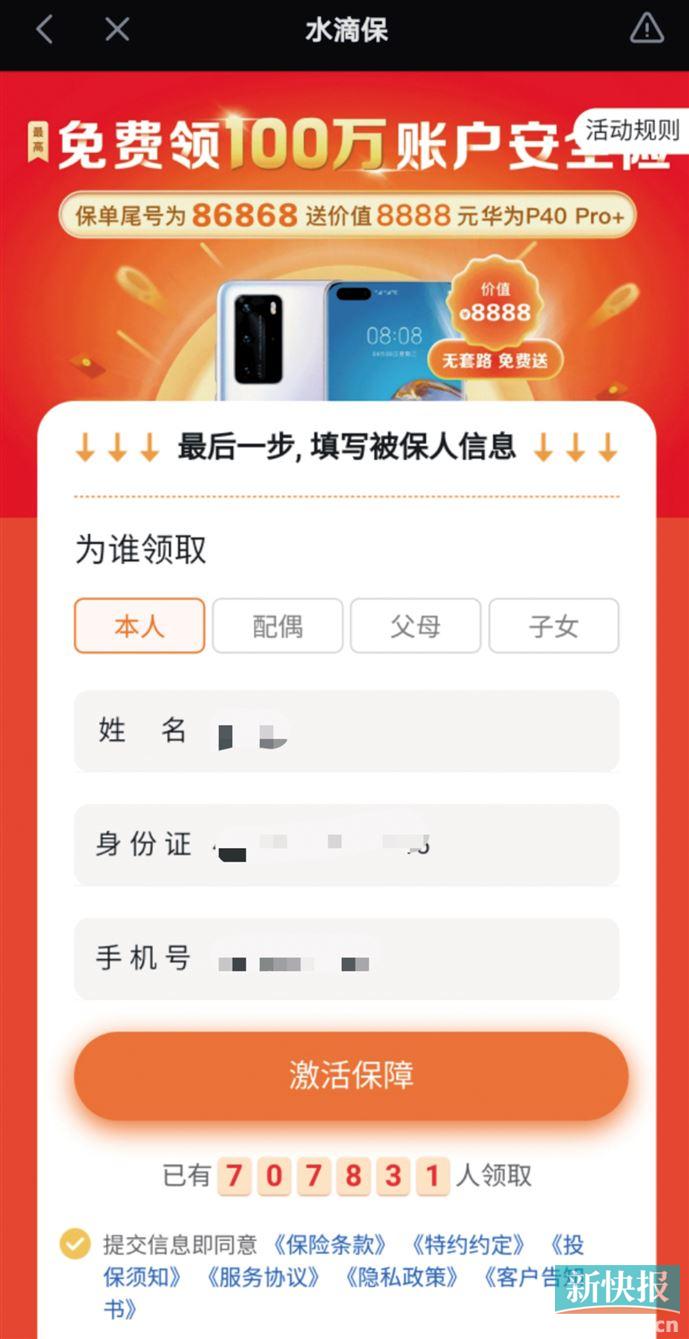
Task: Open the warning triangle icon
Action: click(x=647, y=28)
